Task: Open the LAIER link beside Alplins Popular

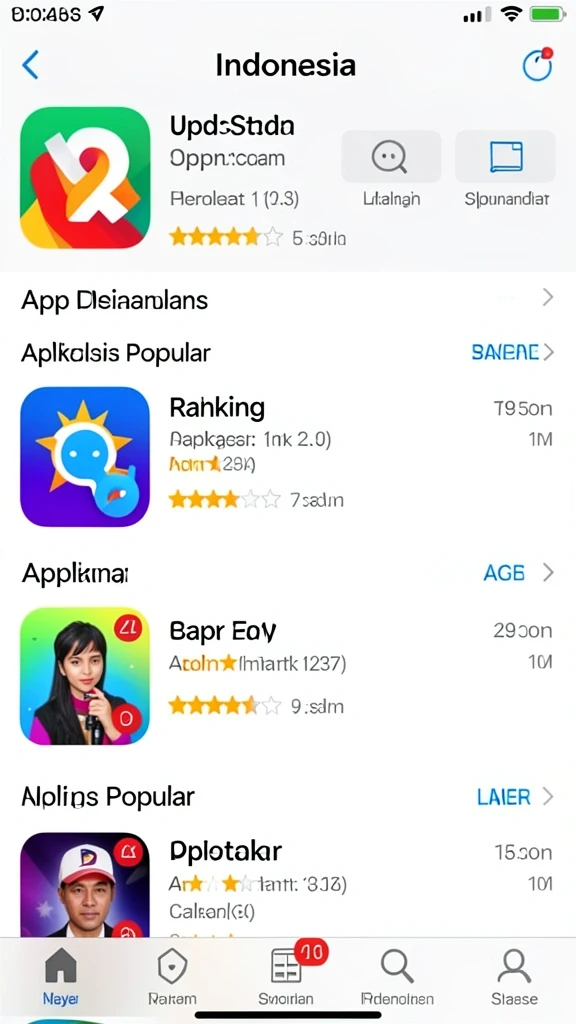Action: [x=515, y=797]
